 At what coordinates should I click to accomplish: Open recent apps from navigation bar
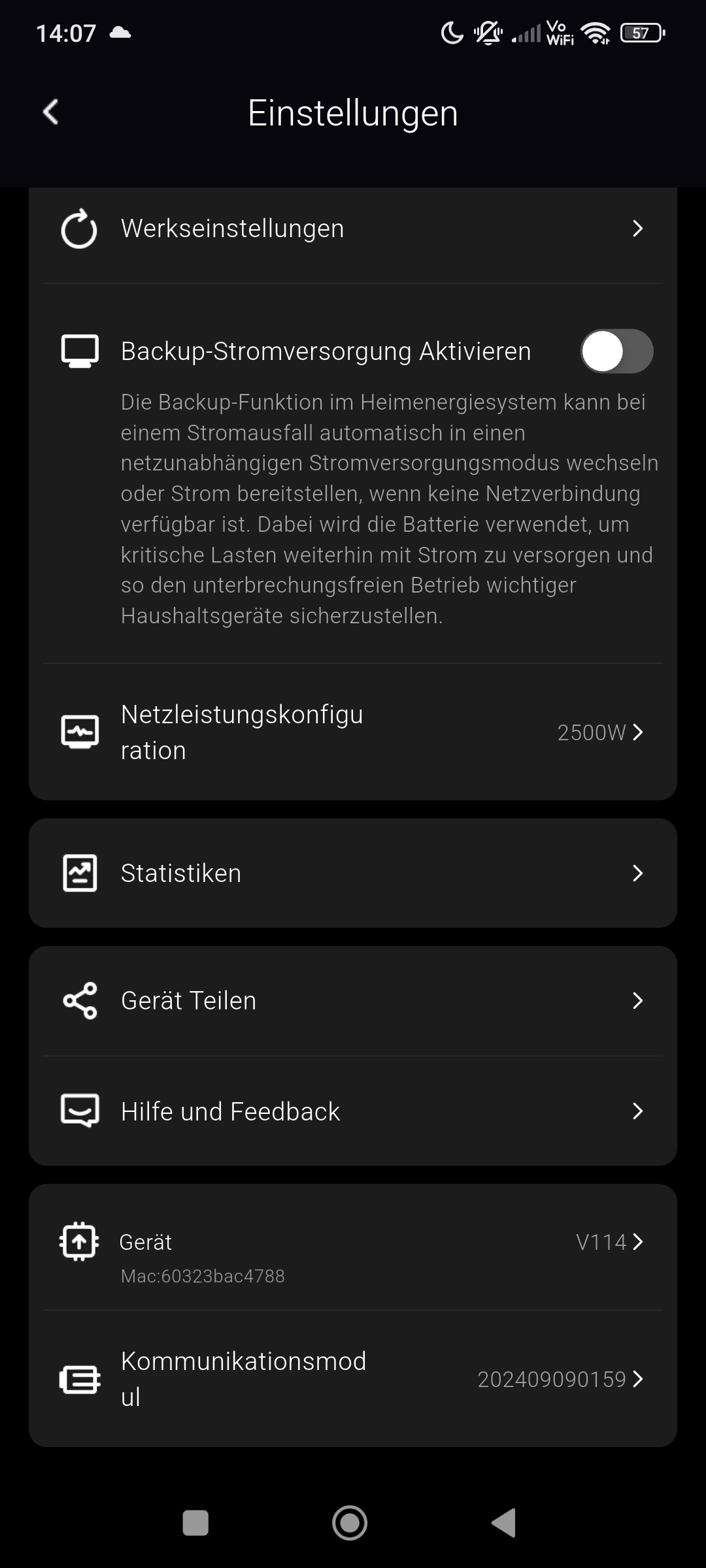[x=195, y=1523]
